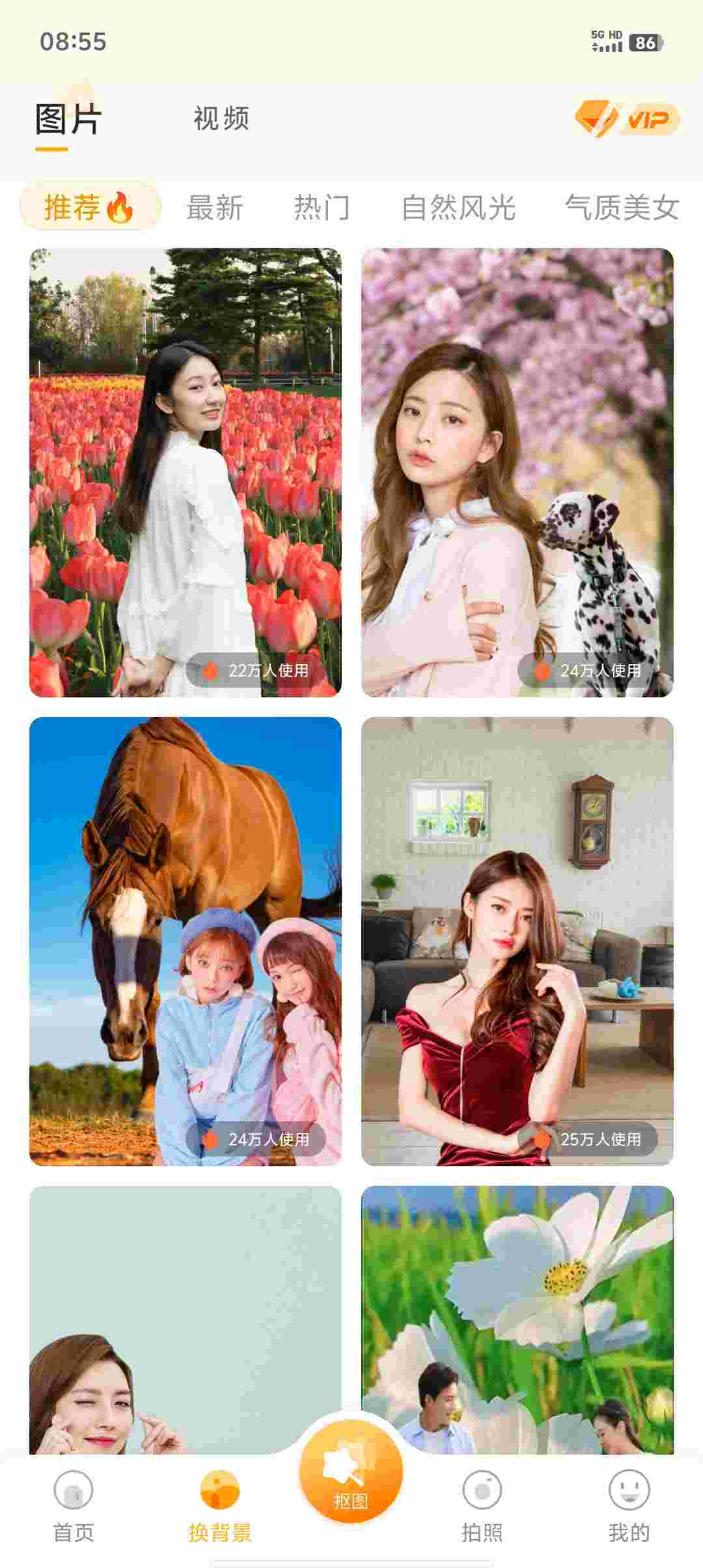This screenshot has width=703, height=1568.
Task: Open the brown horse background template
Action: click(x=186, y=941)
